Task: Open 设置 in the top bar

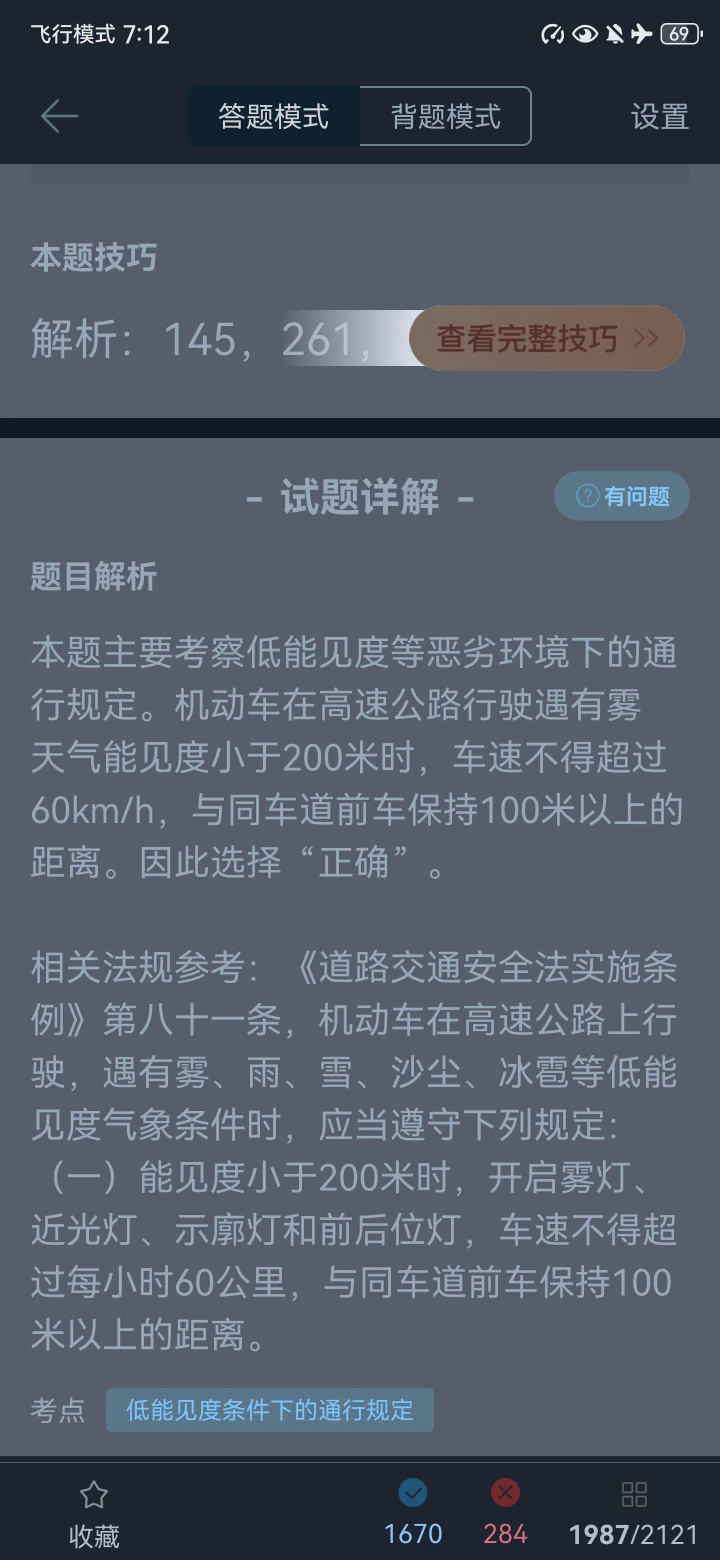Action: tap(659, 117)
